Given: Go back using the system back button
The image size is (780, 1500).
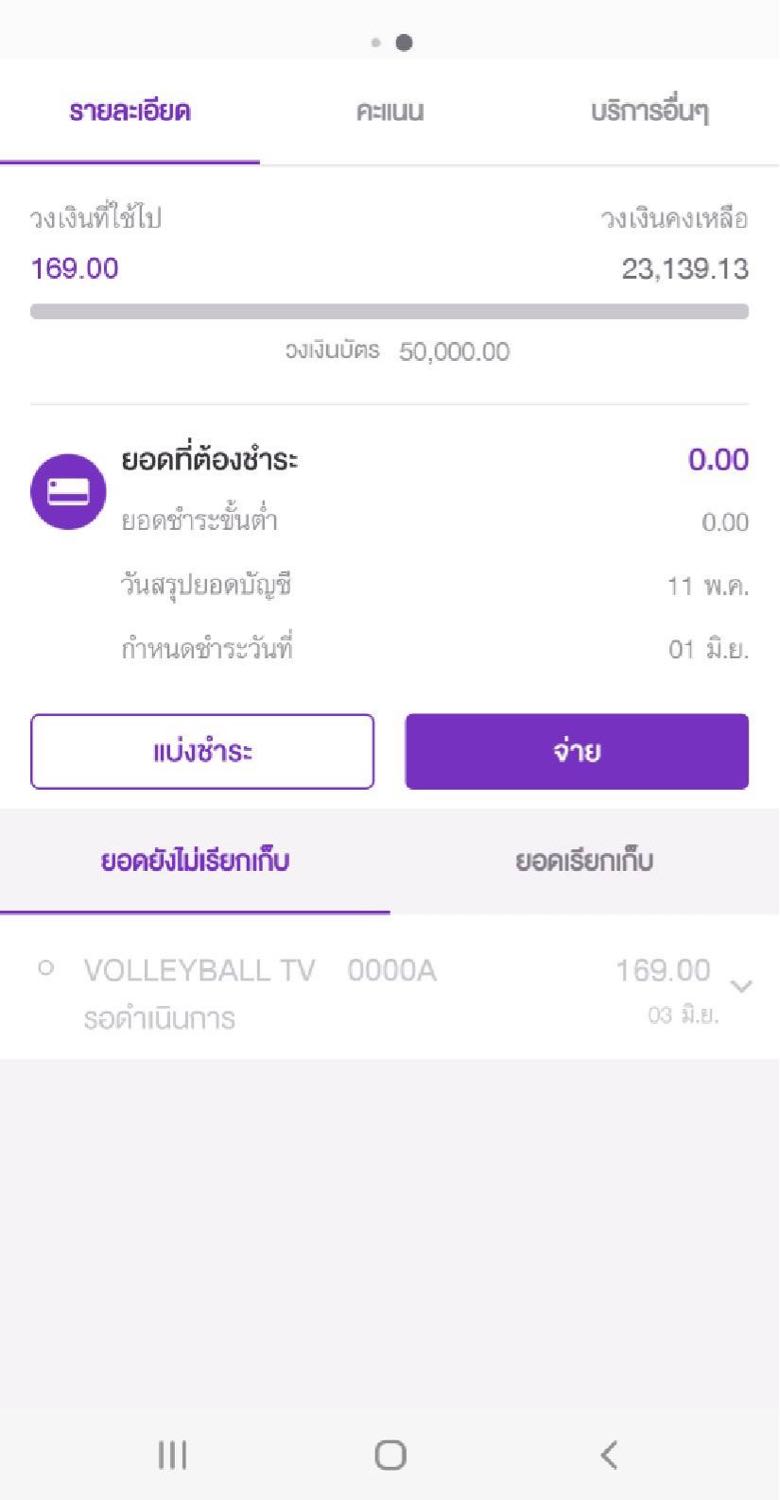Looking at the screenshot, I should pos(608,1455).
